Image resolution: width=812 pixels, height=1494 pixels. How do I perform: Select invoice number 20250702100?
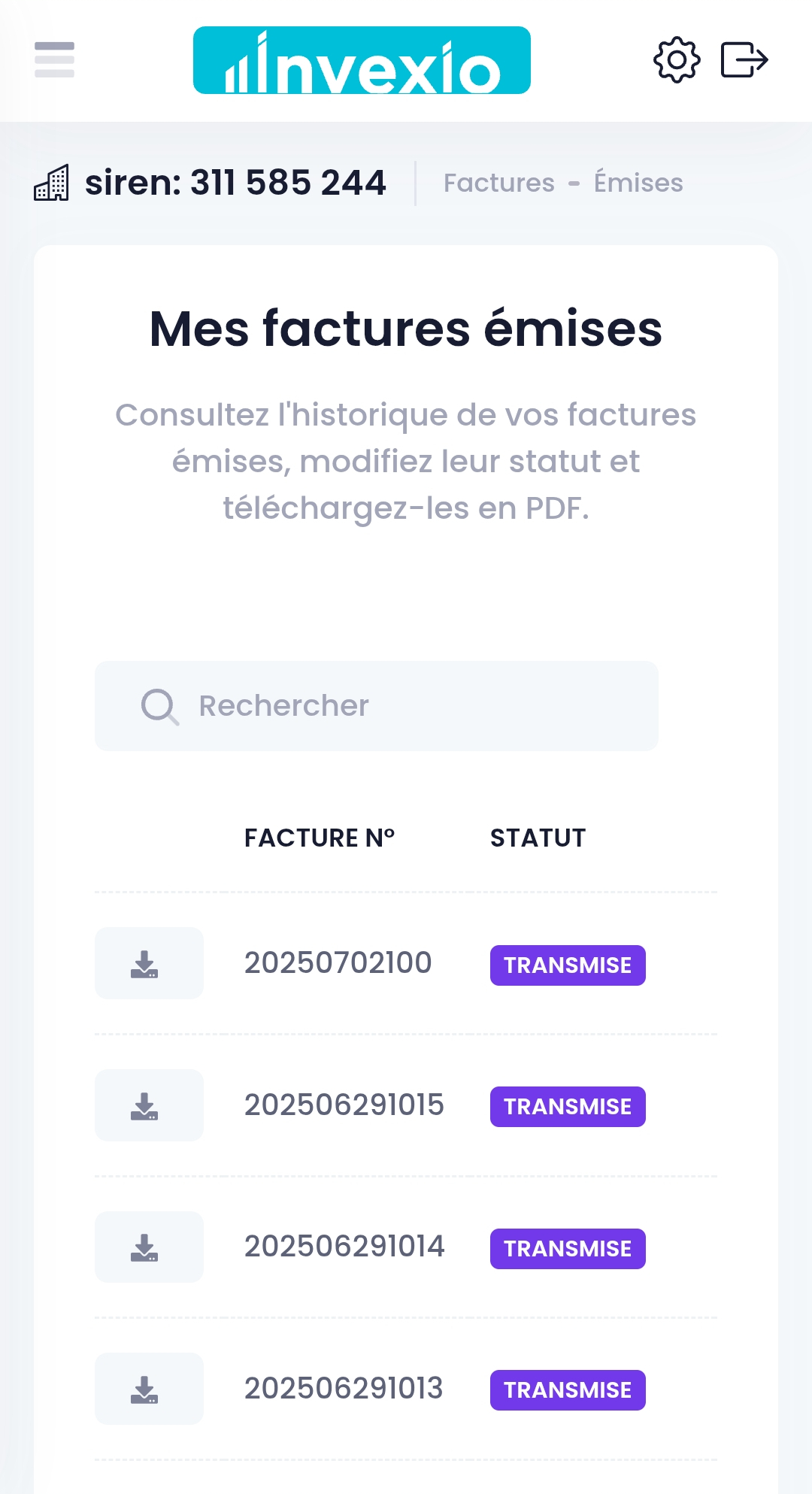(338, 962)
